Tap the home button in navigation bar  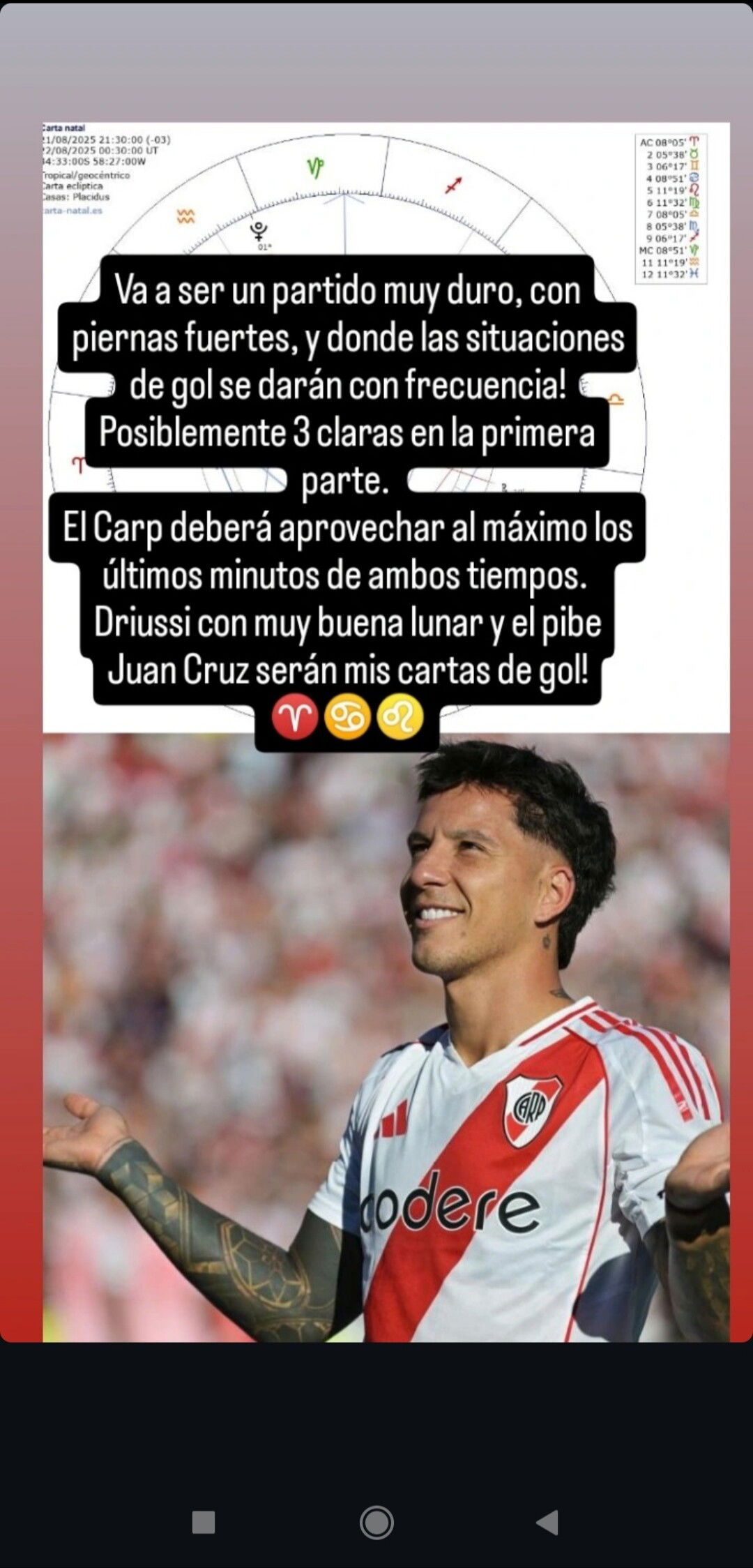tap(376, 1522)
